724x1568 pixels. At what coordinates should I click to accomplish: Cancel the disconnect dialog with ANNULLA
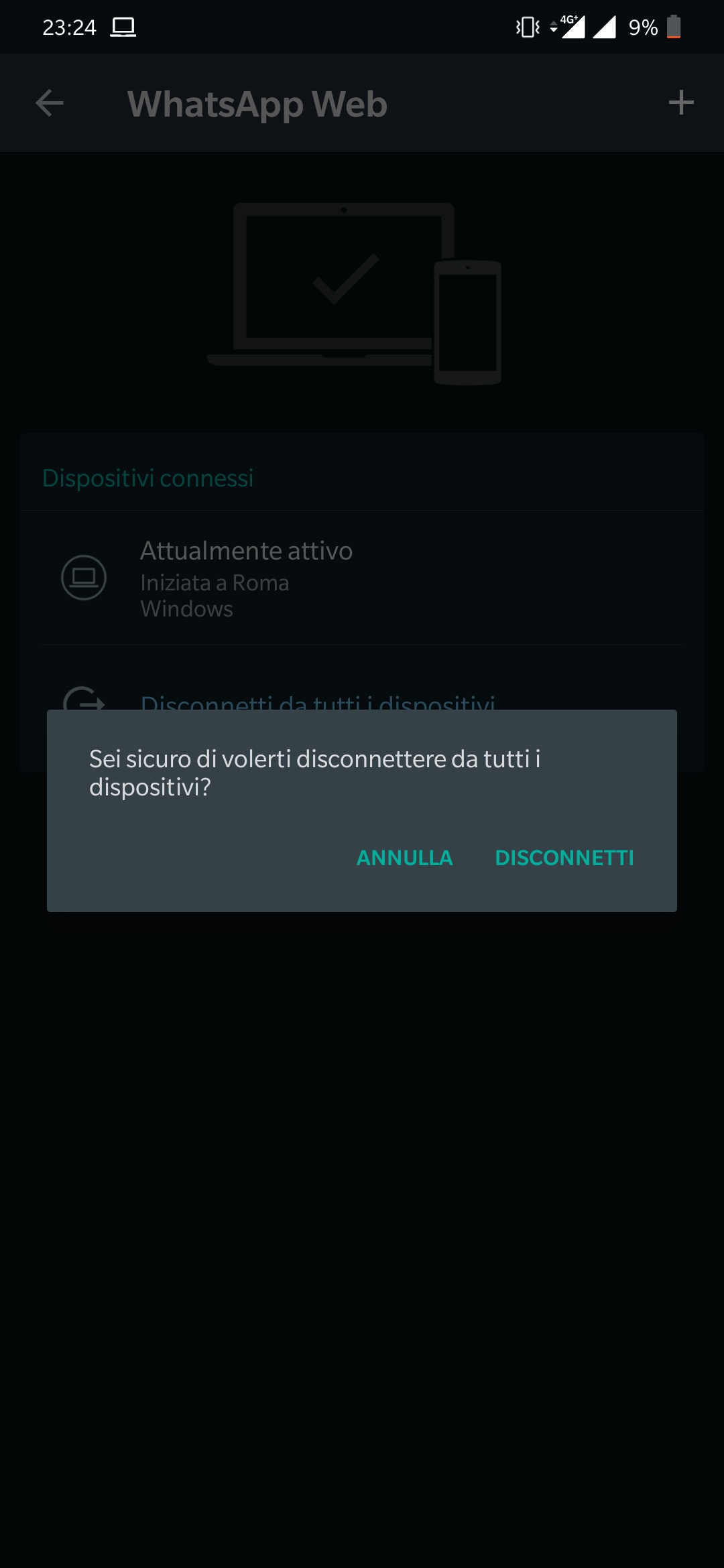(x=404, y=858)
